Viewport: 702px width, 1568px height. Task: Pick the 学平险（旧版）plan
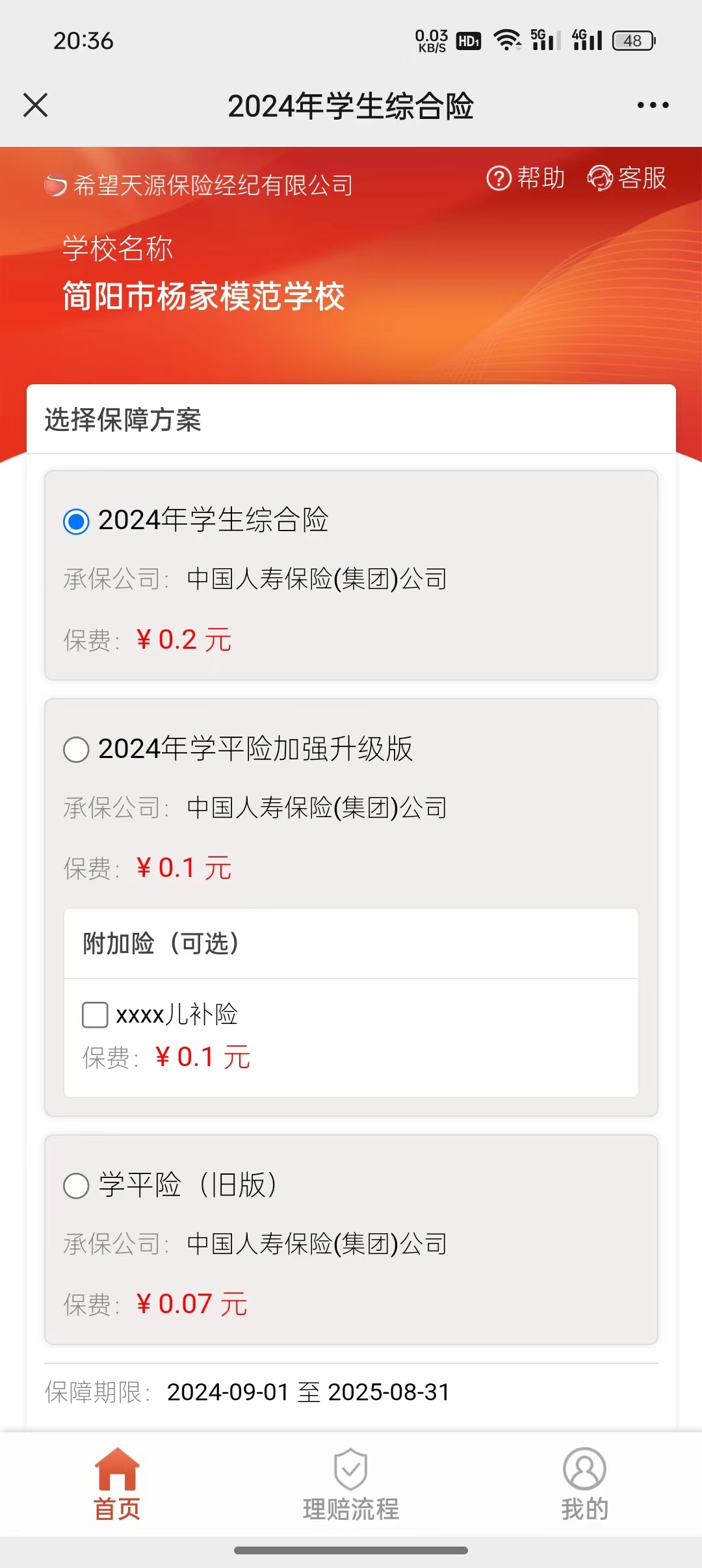point(76,1186)
